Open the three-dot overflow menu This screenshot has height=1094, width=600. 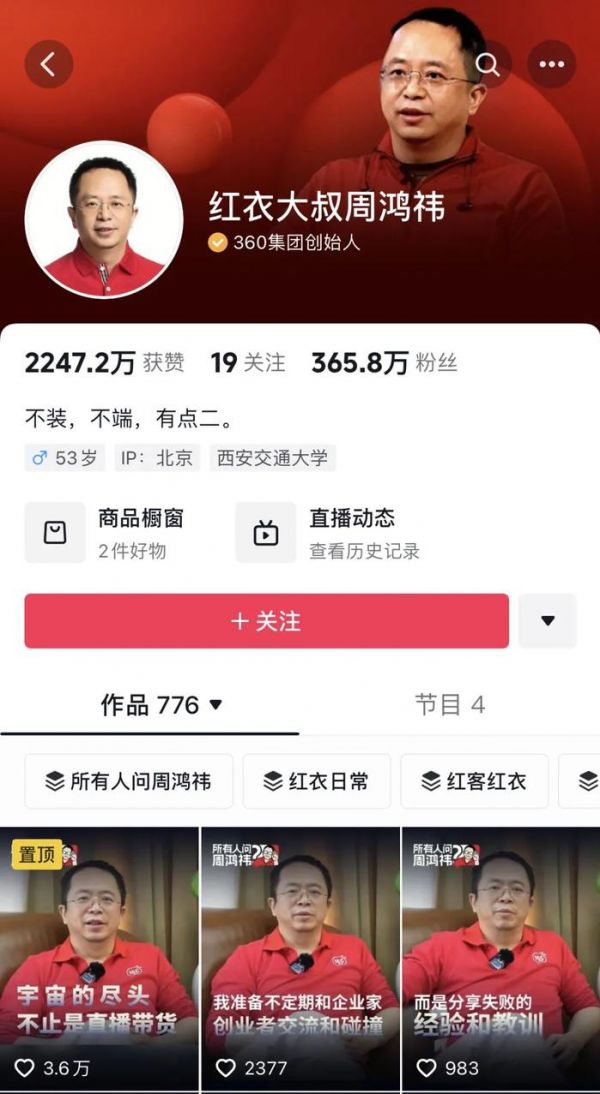click(x=552, y=65)
